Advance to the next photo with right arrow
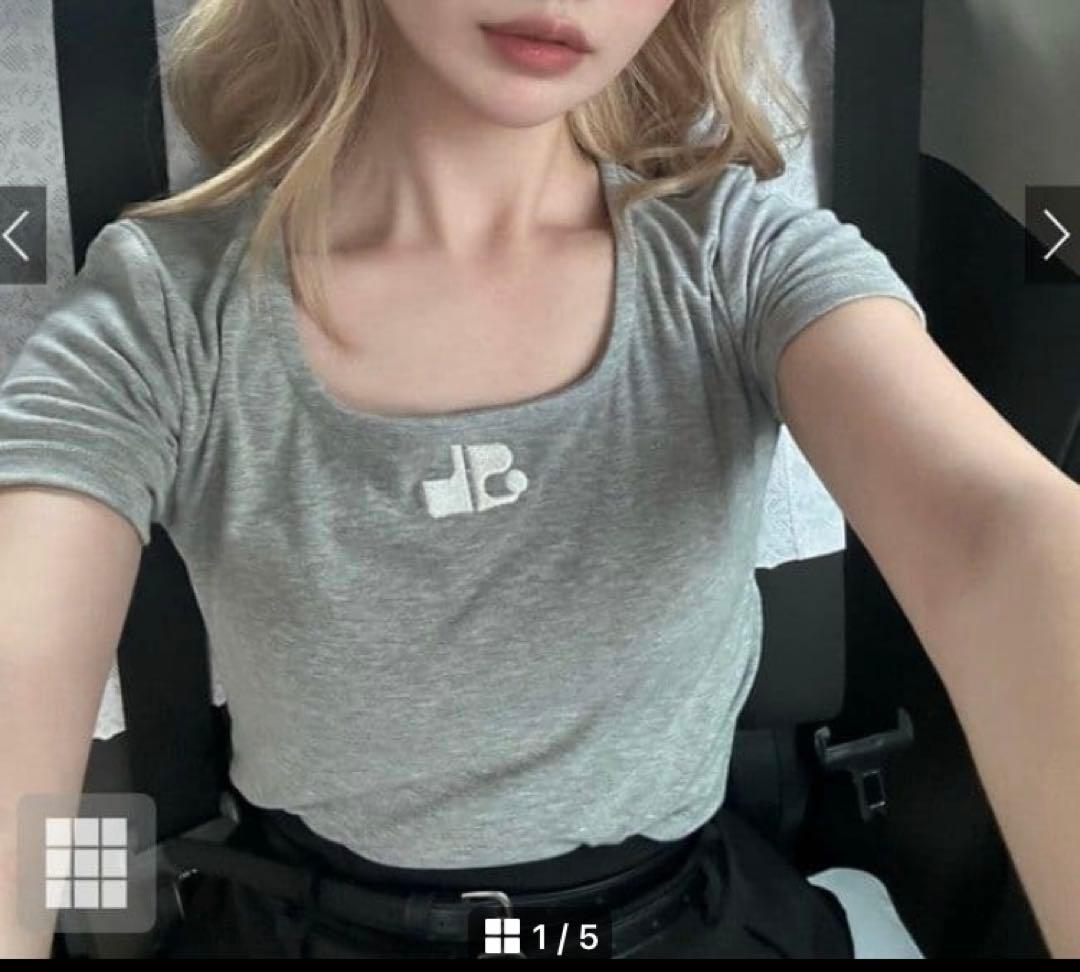The width and height of the screenshot is (1080, 972). coord(1053,235)
